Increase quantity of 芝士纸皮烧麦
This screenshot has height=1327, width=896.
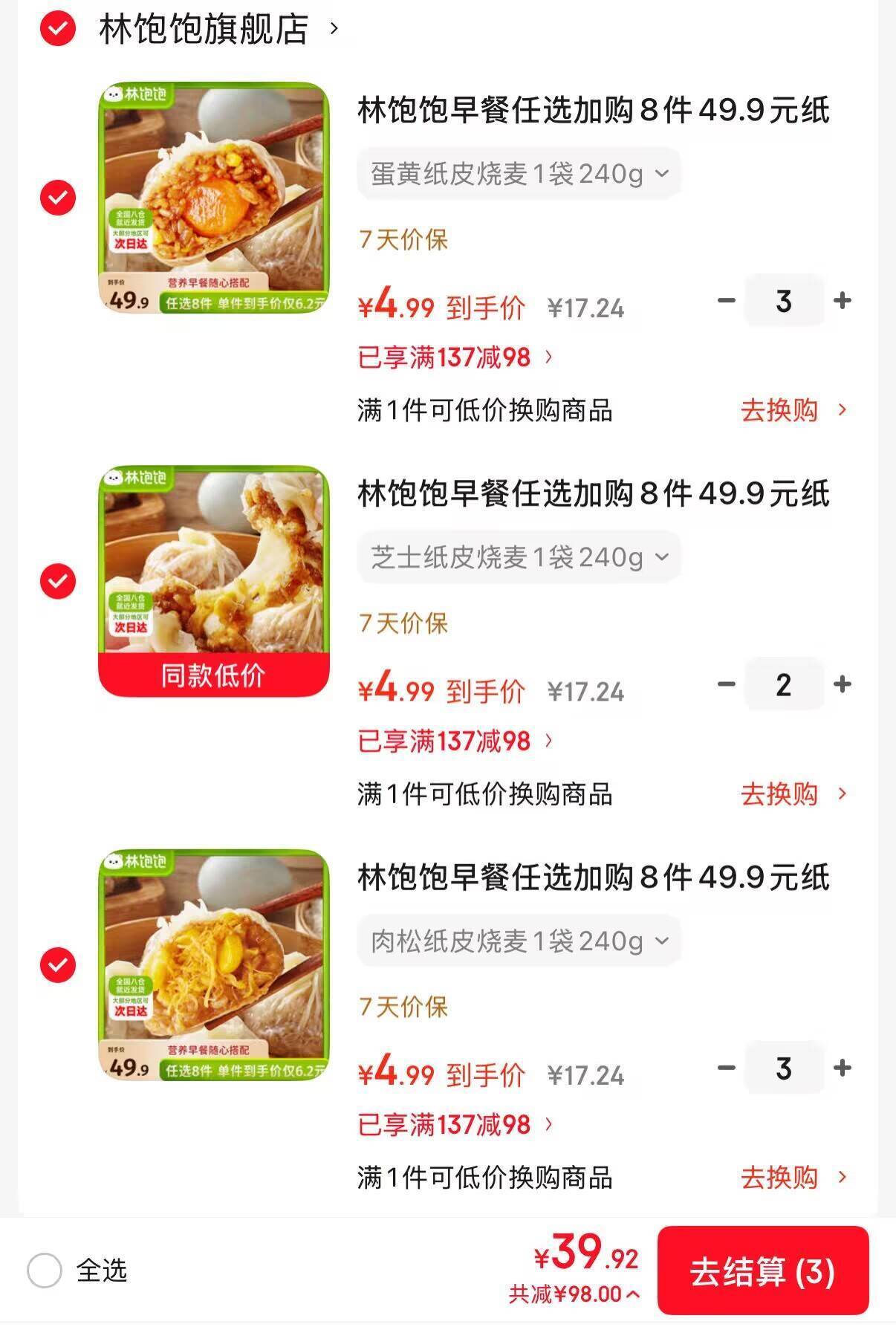click(x=843, y=684)
